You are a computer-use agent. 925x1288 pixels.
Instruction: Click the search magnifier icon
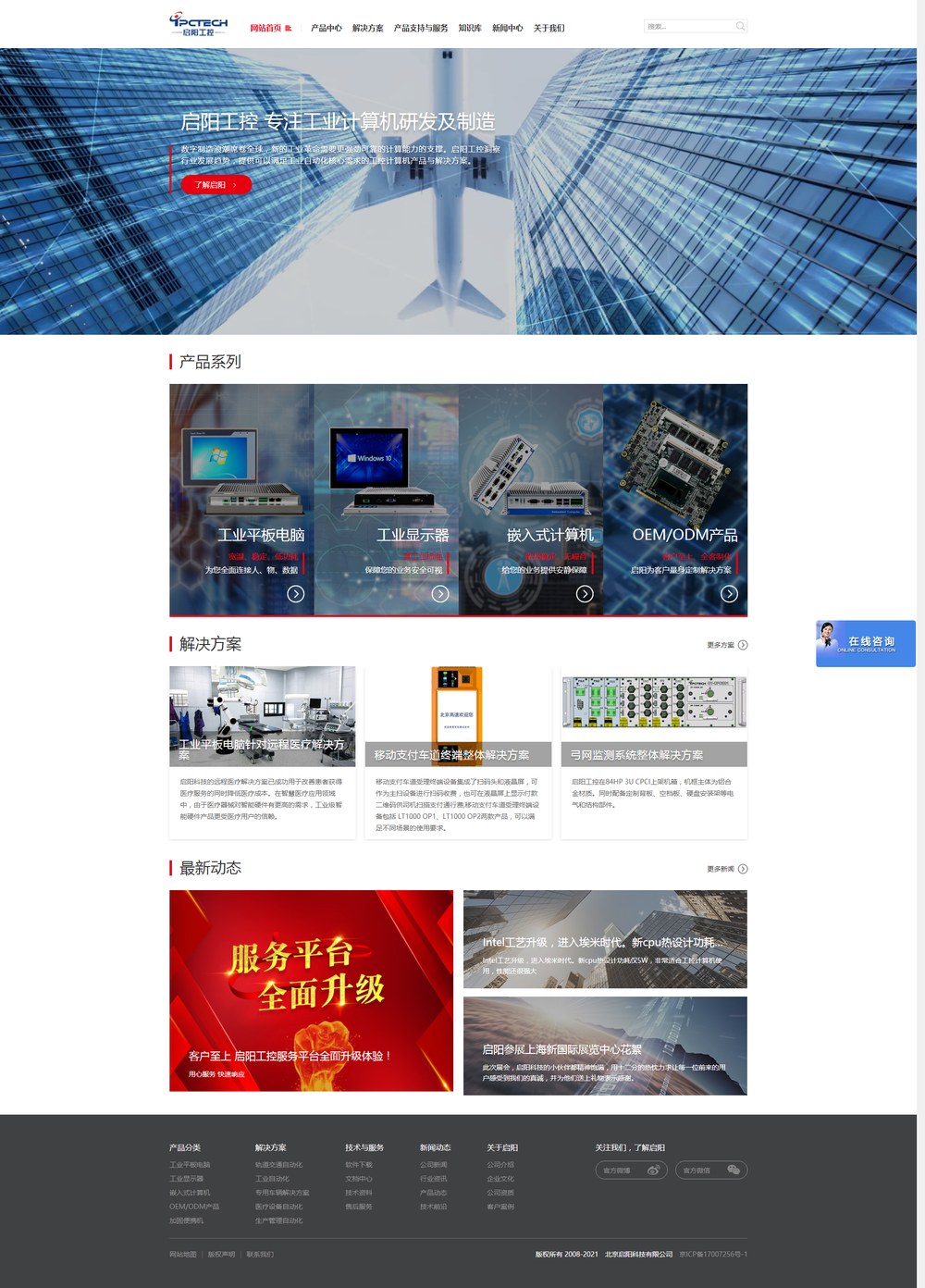coord(739,25)
